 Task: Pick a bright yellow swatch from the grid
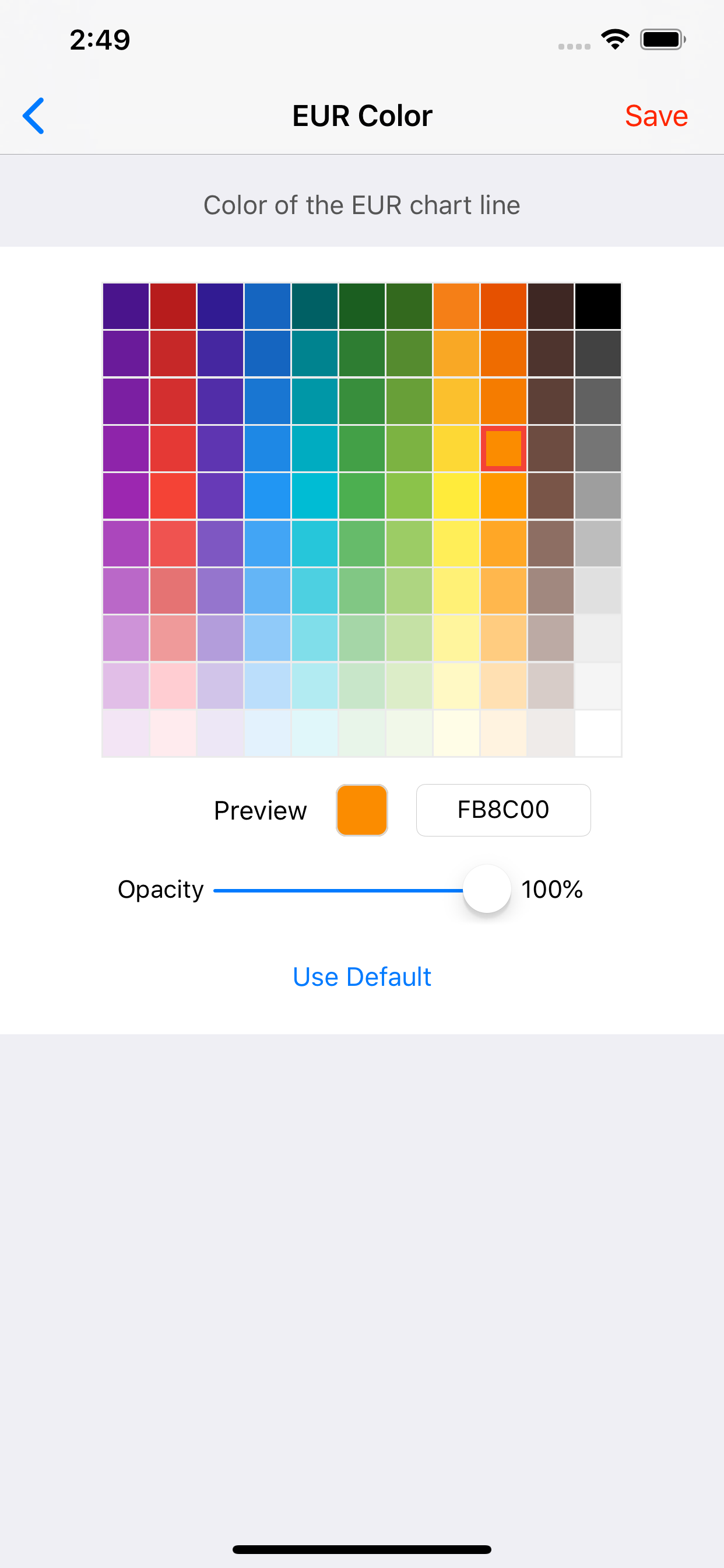(x=456, y=495)
